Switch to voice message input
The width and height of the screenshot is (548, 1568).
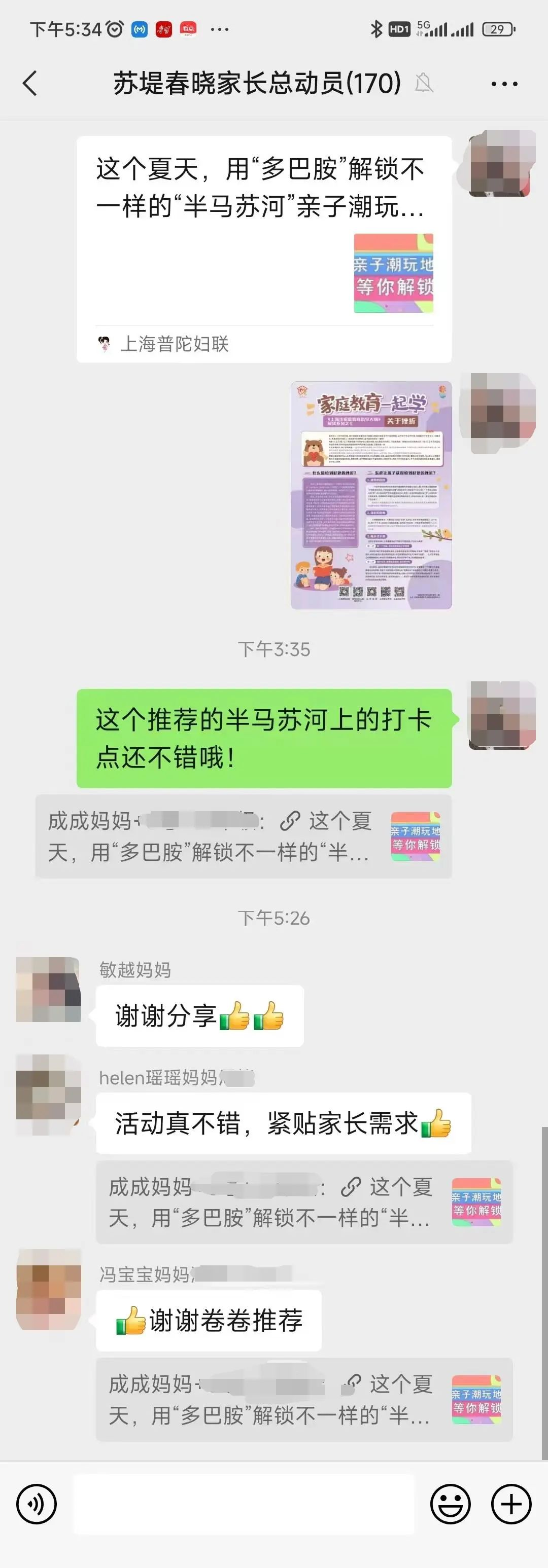(37, 1504)
